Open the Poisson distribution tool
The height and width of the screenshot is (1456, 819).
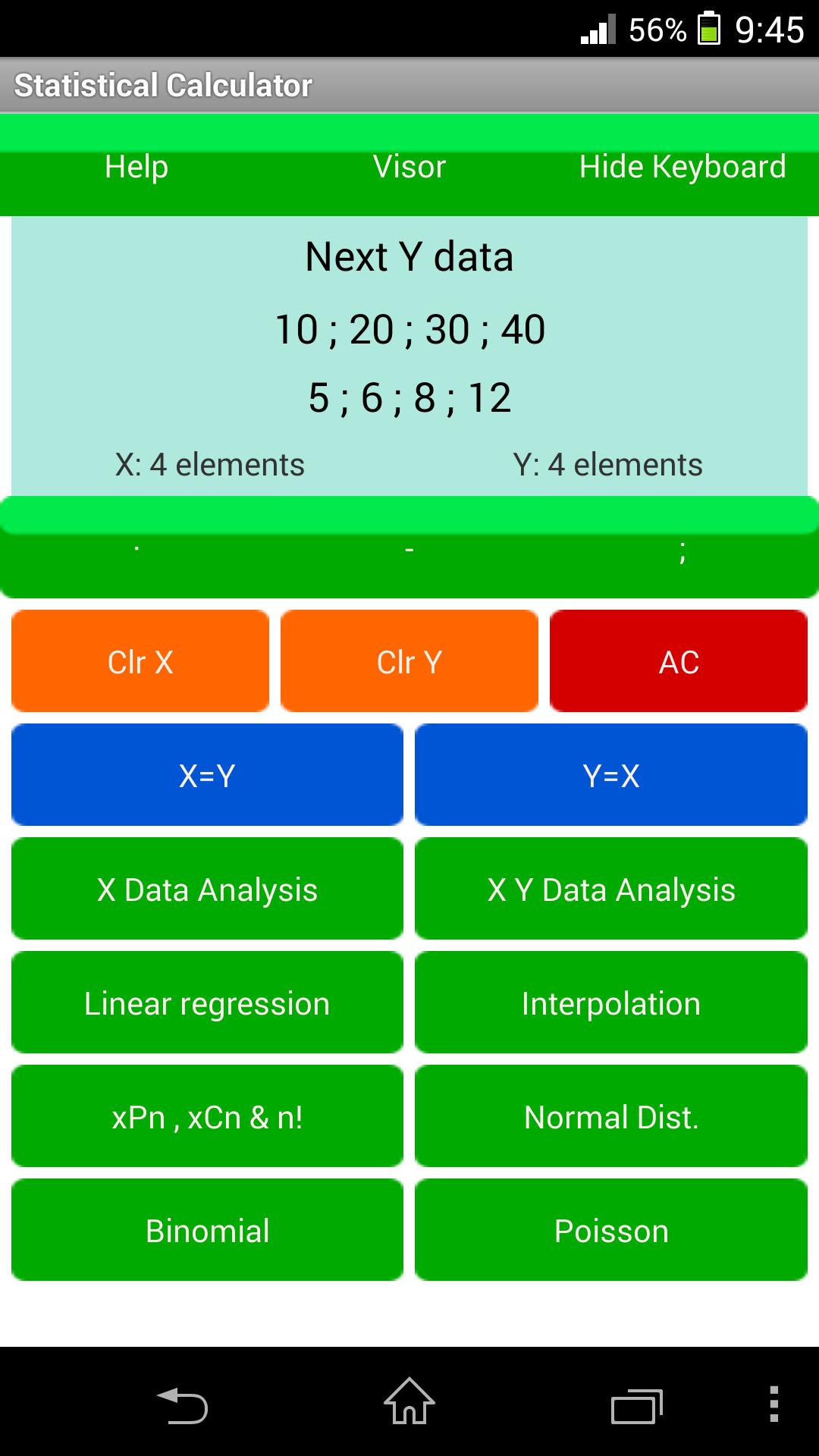pyautogui.click(x=610, y=1230)
